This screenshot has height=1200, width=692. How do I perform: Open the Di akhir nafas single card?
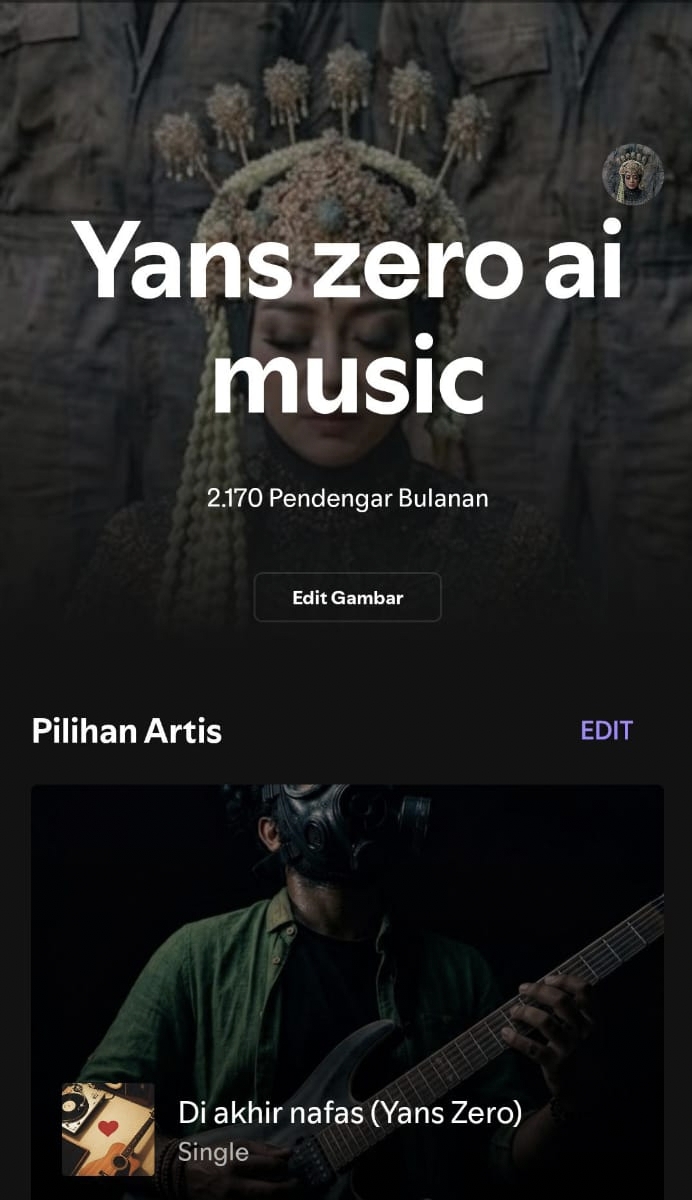click(x=347, y=992)
